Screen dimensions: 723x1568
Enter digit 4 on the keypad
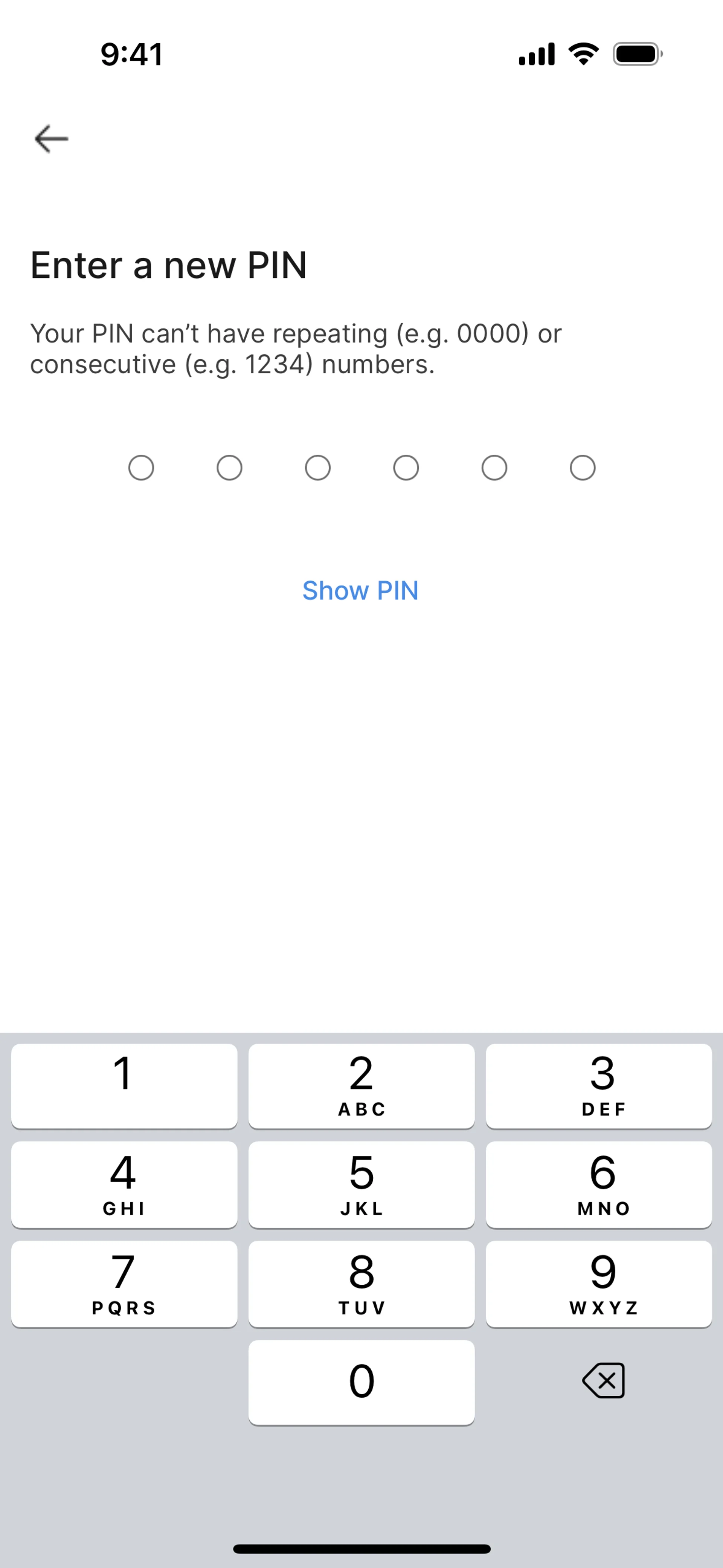(x=124, y=1184)
